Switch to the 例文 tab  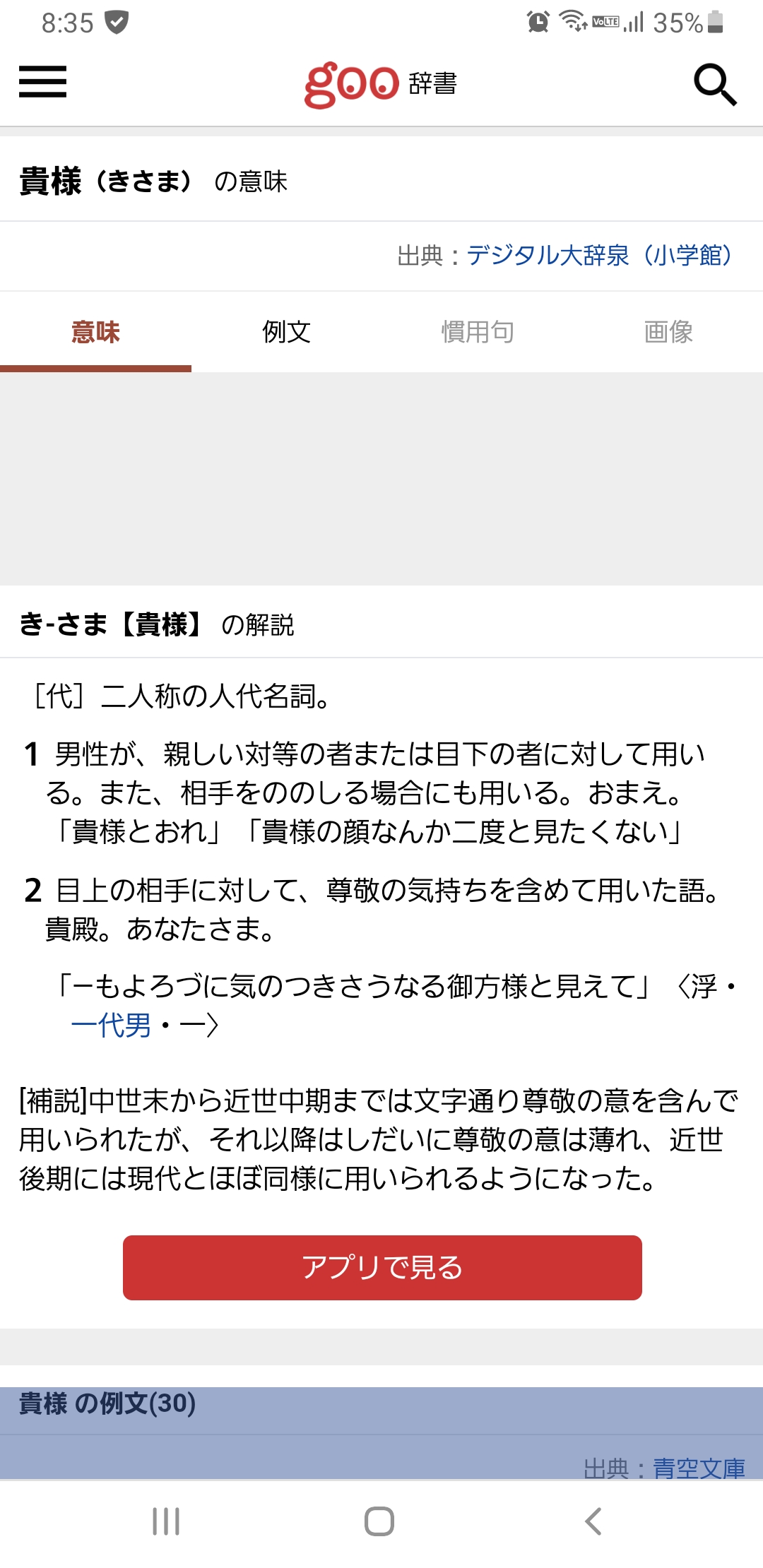pyautogui.click(x=286, y=332)
